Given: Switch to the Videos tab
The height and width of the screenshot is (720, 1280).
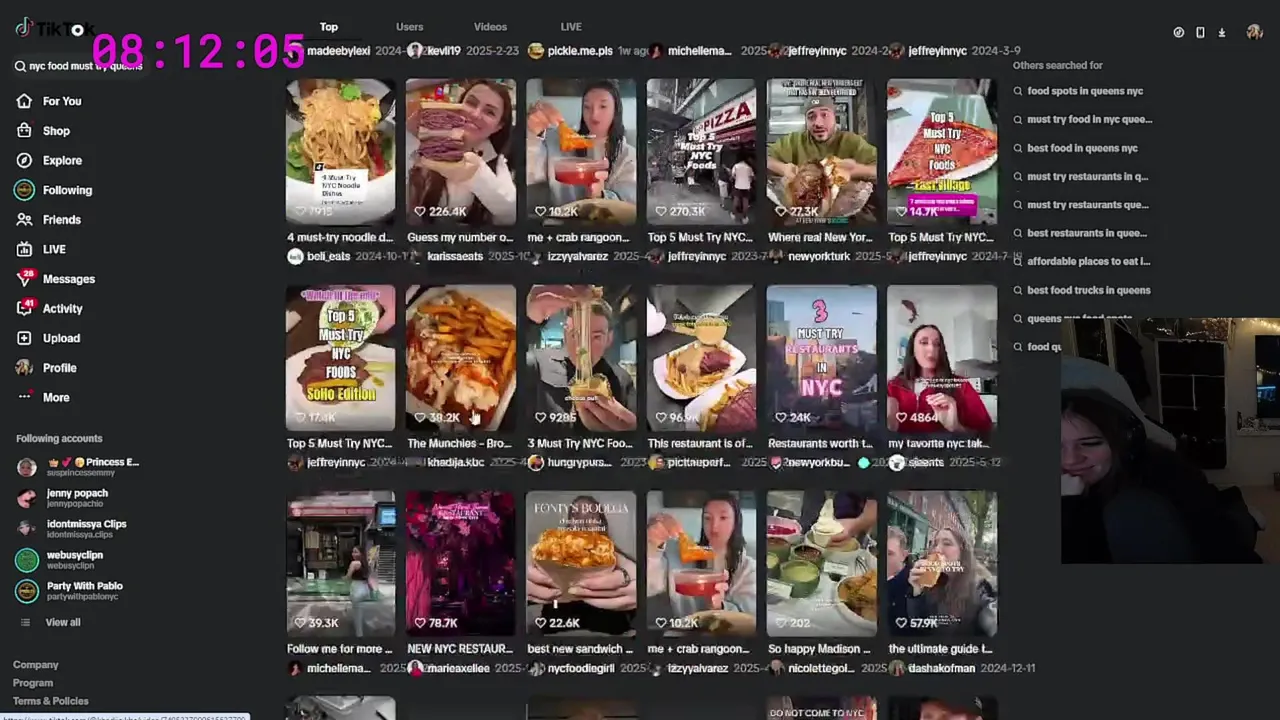Looking at the screenshot, I should 490,27.
